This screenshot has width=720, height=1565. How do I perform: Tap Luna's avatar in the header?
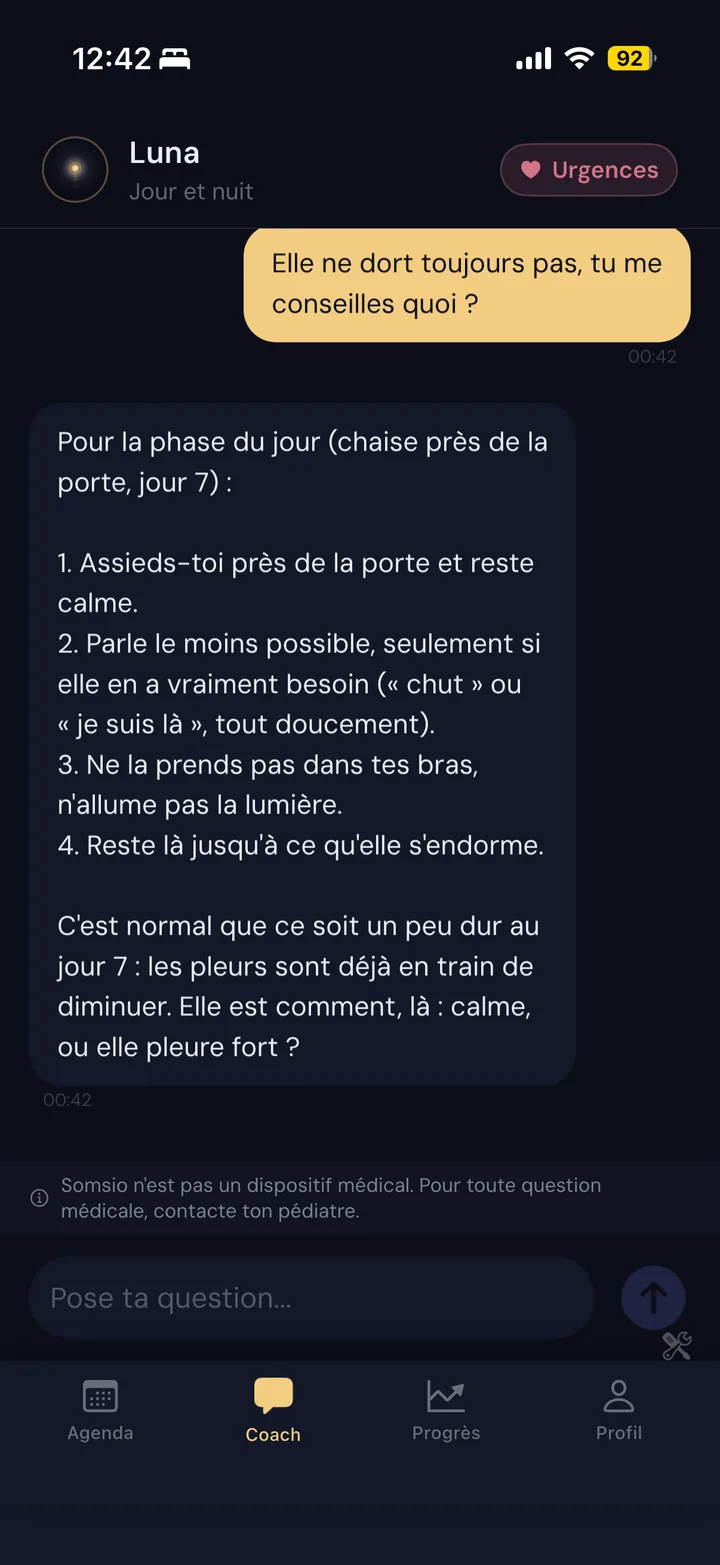tap(75, 170)
